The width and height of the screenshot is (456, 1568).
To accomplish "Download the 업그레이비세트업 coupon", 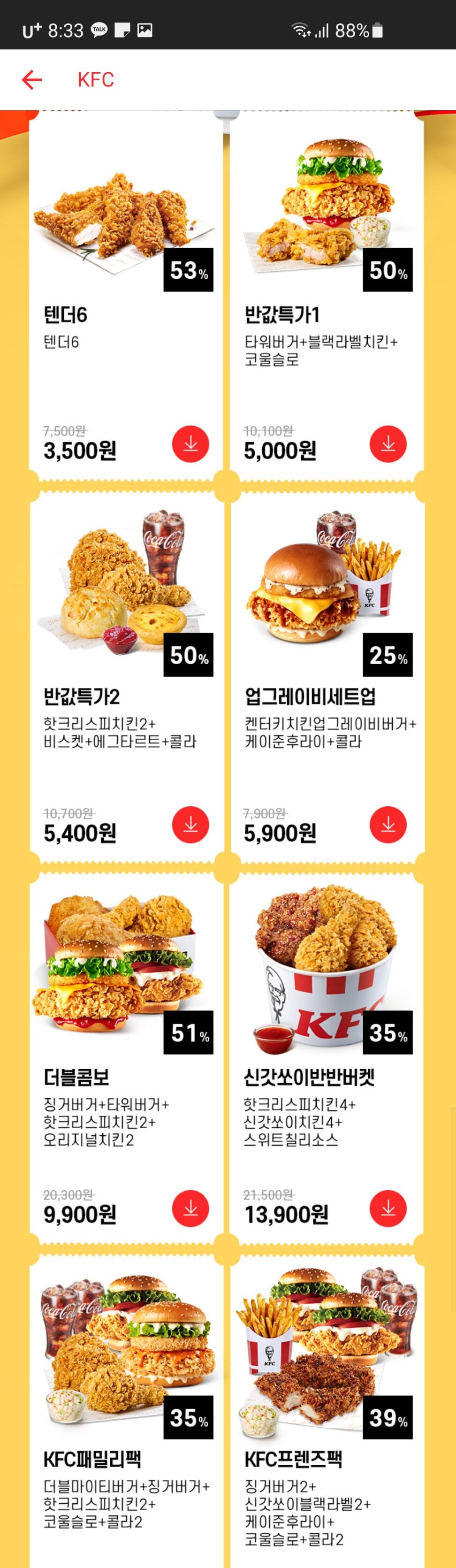I will click(x=388, y=825).
